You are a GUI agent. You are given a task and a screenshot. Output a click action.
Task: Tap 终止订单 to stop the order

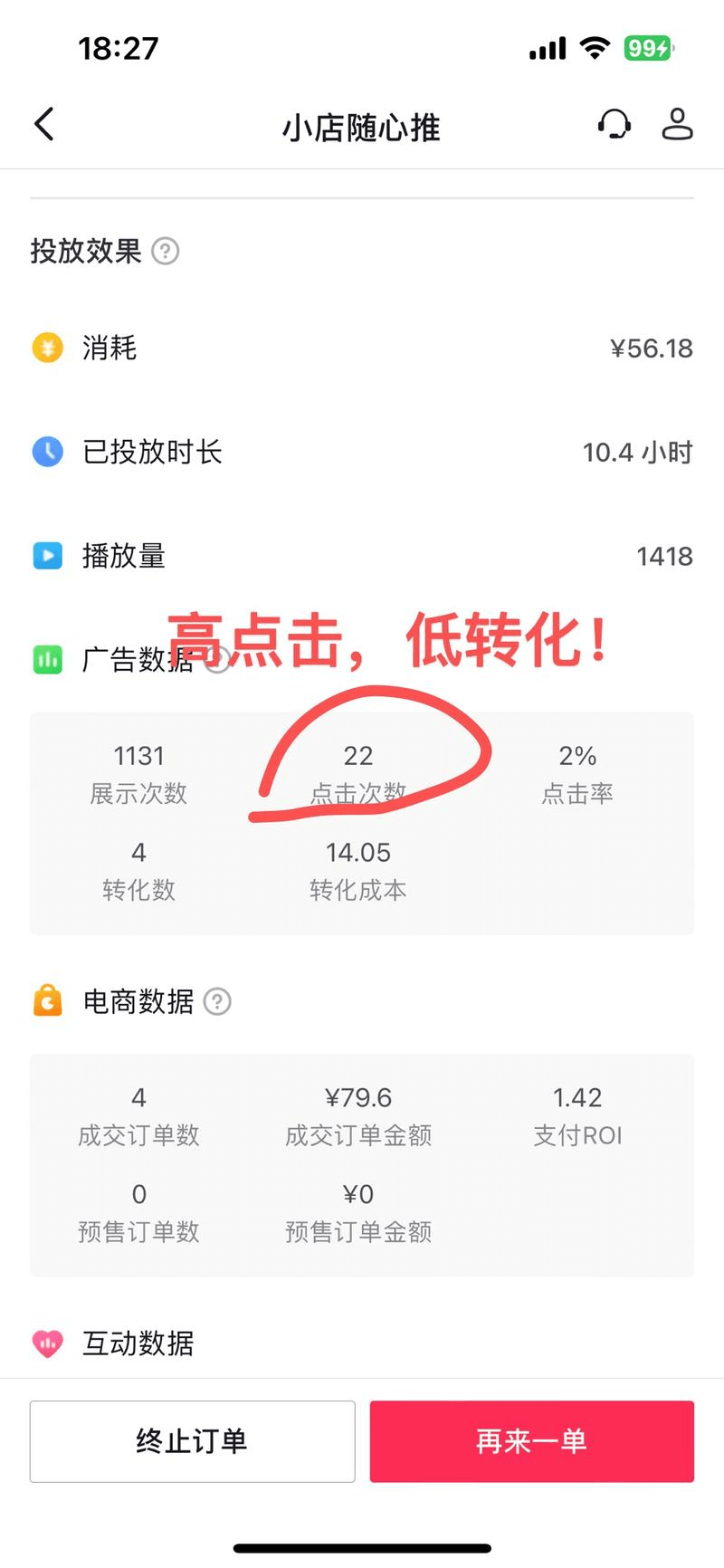point(192,1440)
